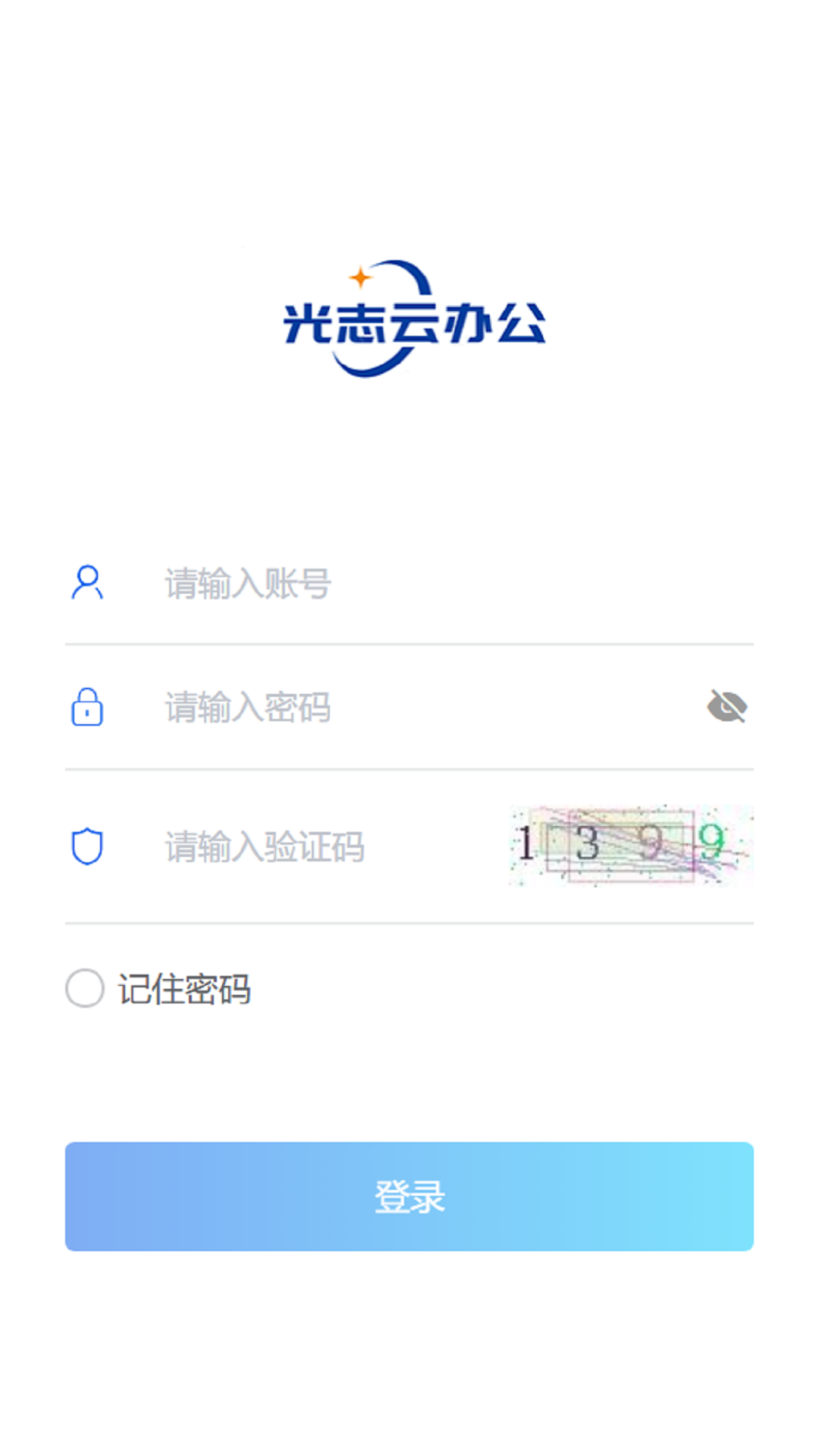Click the 请输入验证码 captcha field
Screen dimensions: 819x1456
point(303,846)
